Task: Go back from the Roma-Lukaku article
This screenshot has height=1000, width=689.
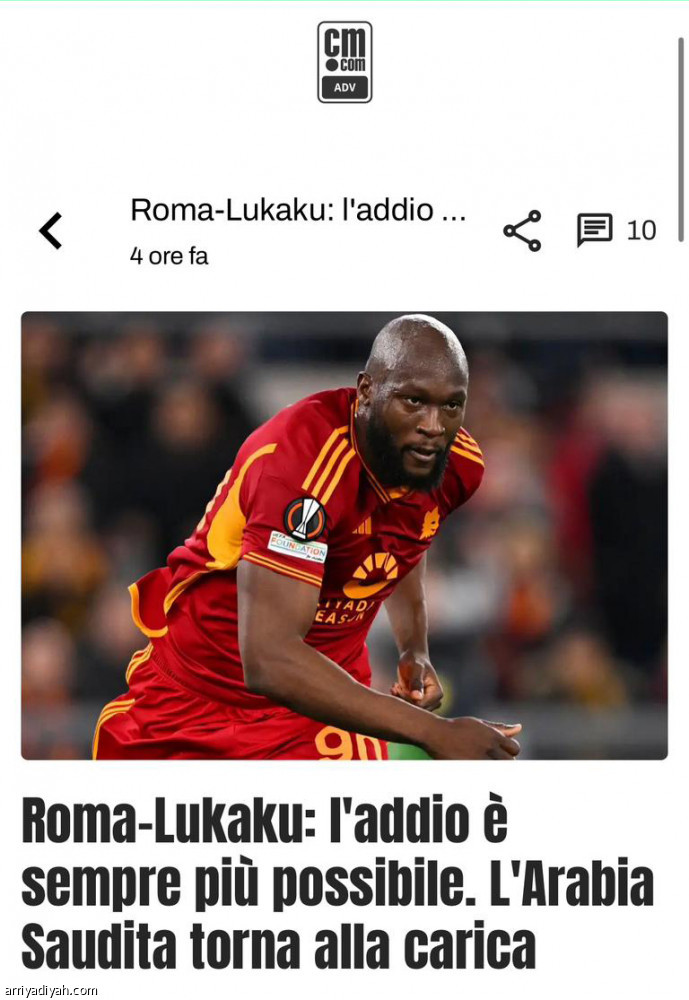Action: [50, 231]
